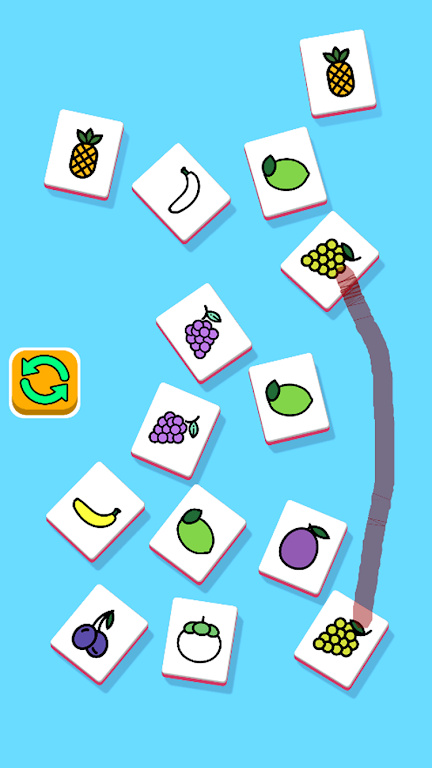
Task: Choose the uncolored mangosteen outline tile
Action: tap(199, 641)
